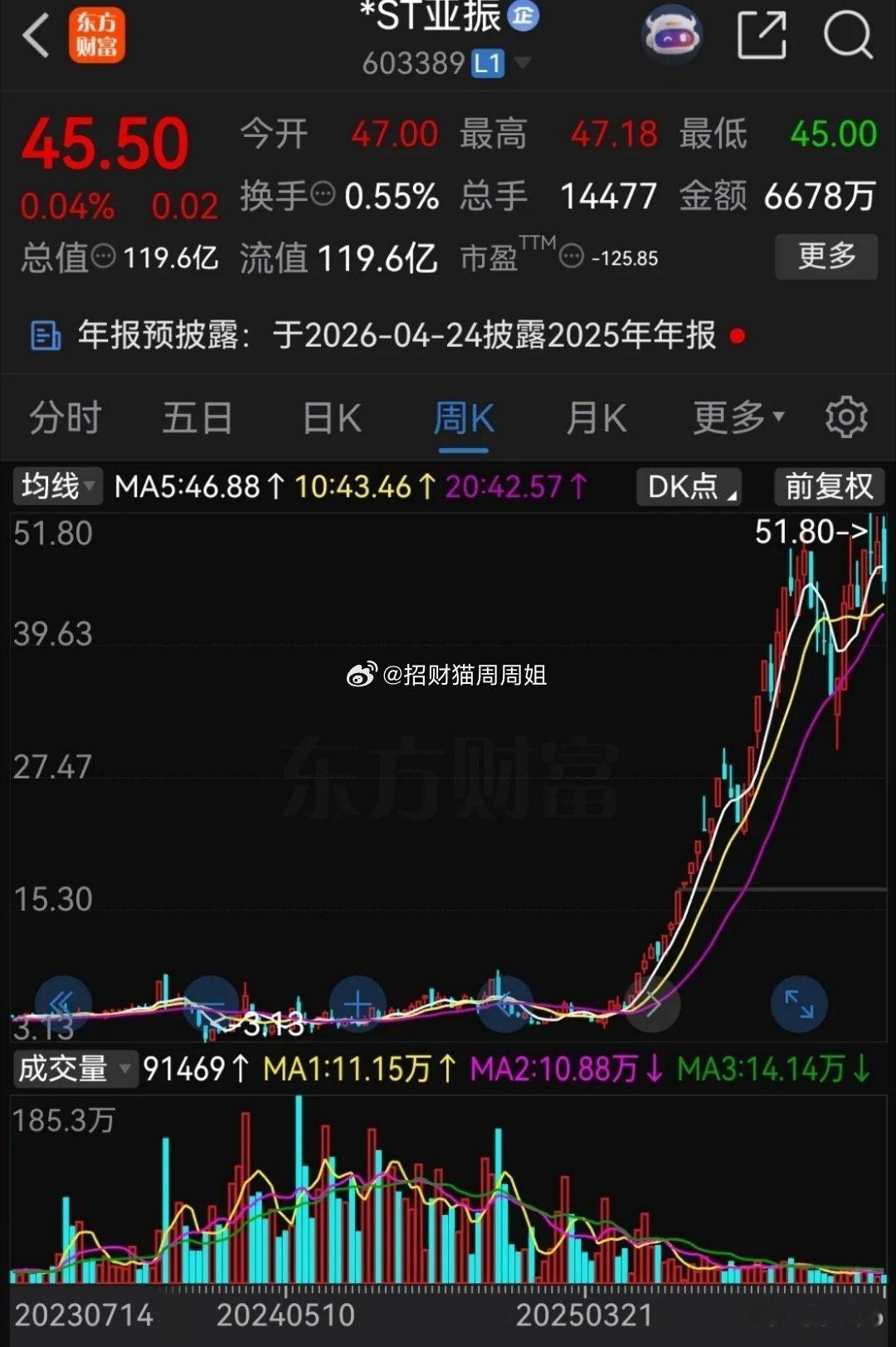Switch to 五日 chart tab
This screenshot has width=896, height=1347.
tap(197, 417)
